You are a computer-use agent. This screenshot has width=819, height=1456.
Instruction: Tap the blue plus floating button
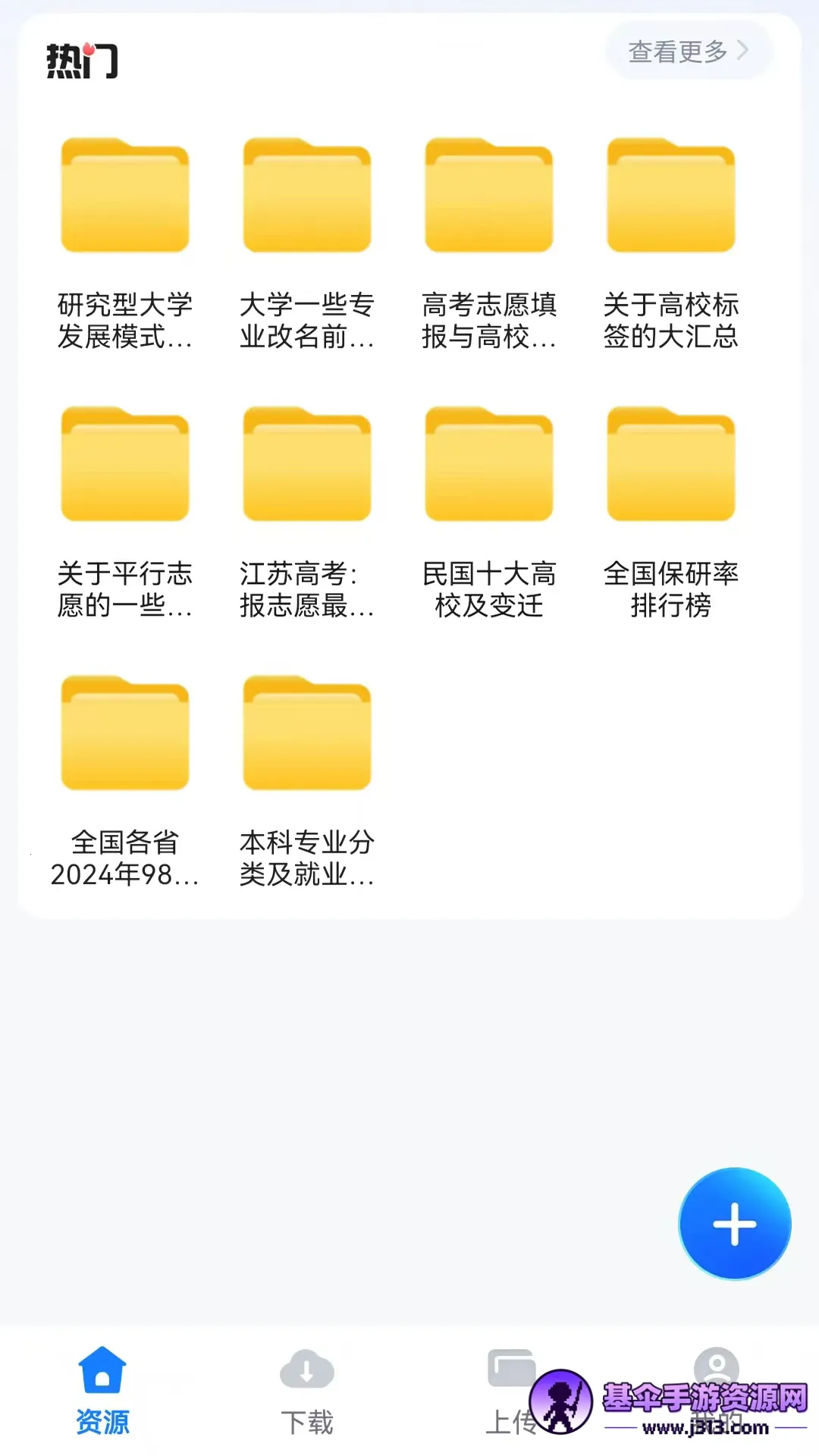pyautogui.click(x=734, y=1223)
